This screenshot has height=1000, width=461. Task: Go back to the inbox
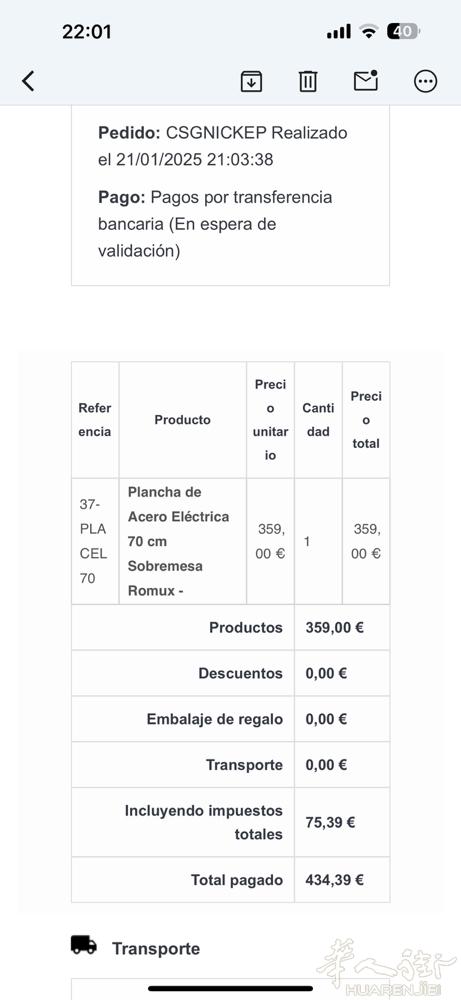[28, 81]
